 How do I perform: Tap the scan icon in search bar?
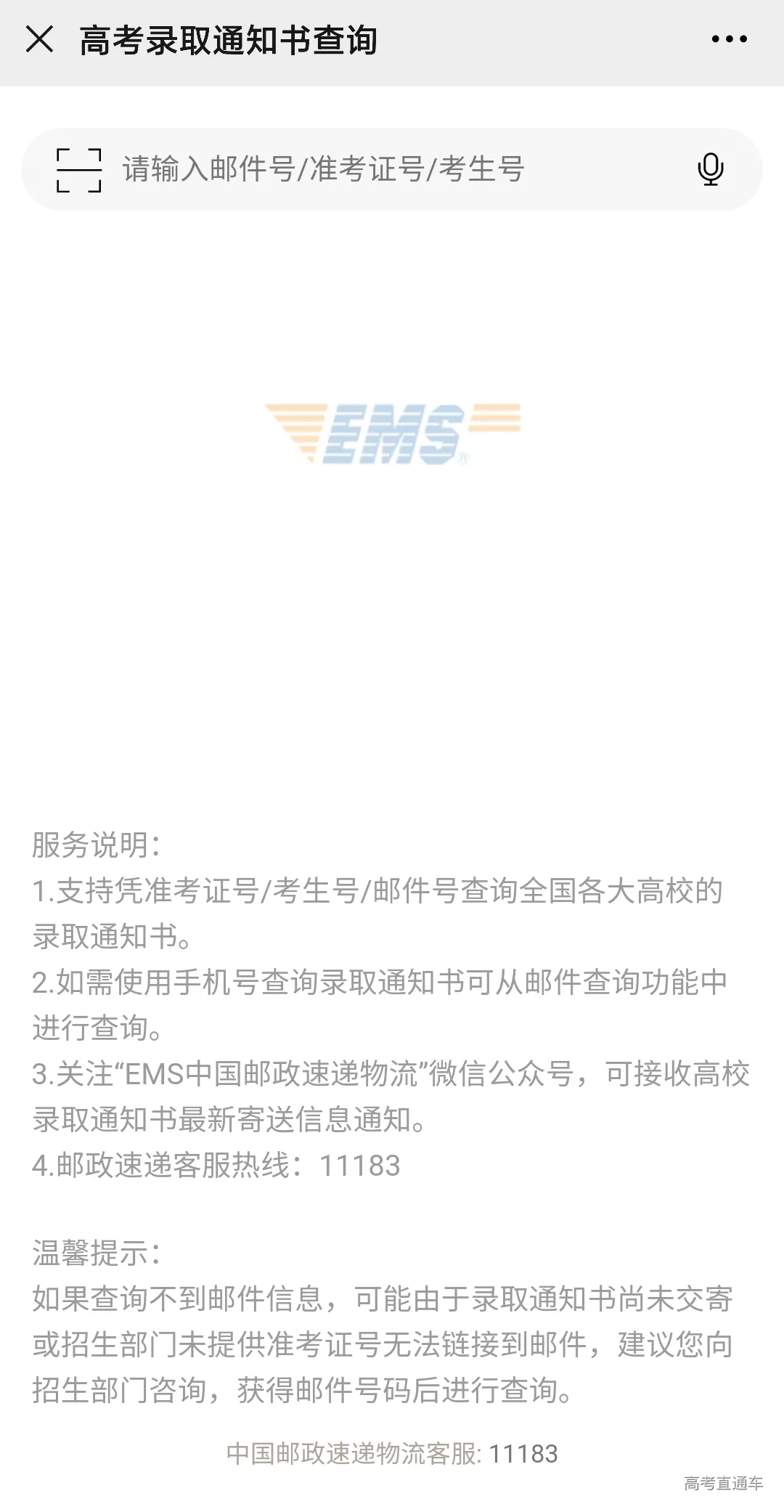78,170
